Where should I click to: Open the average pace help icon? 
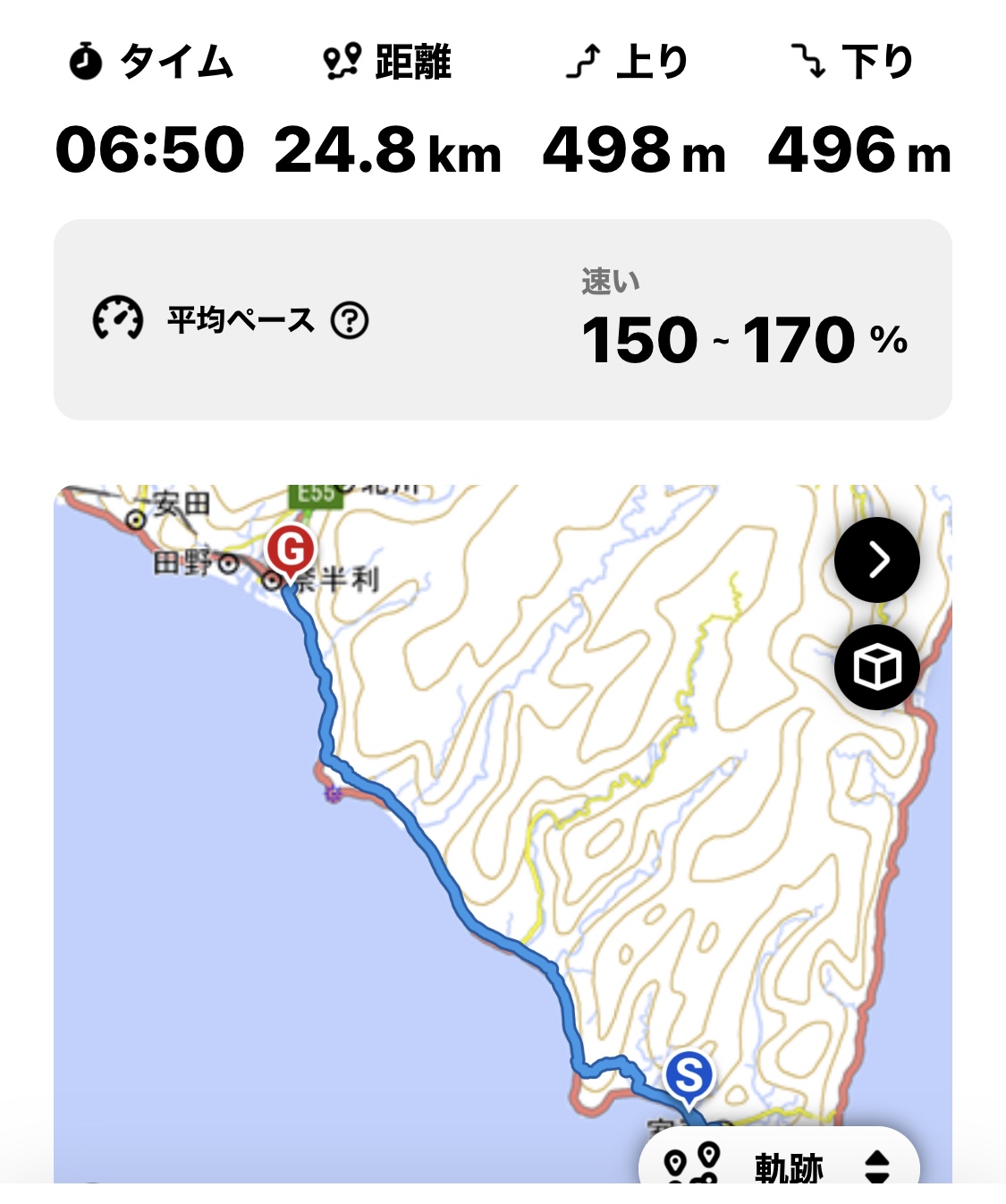click(x=350, y=320)
